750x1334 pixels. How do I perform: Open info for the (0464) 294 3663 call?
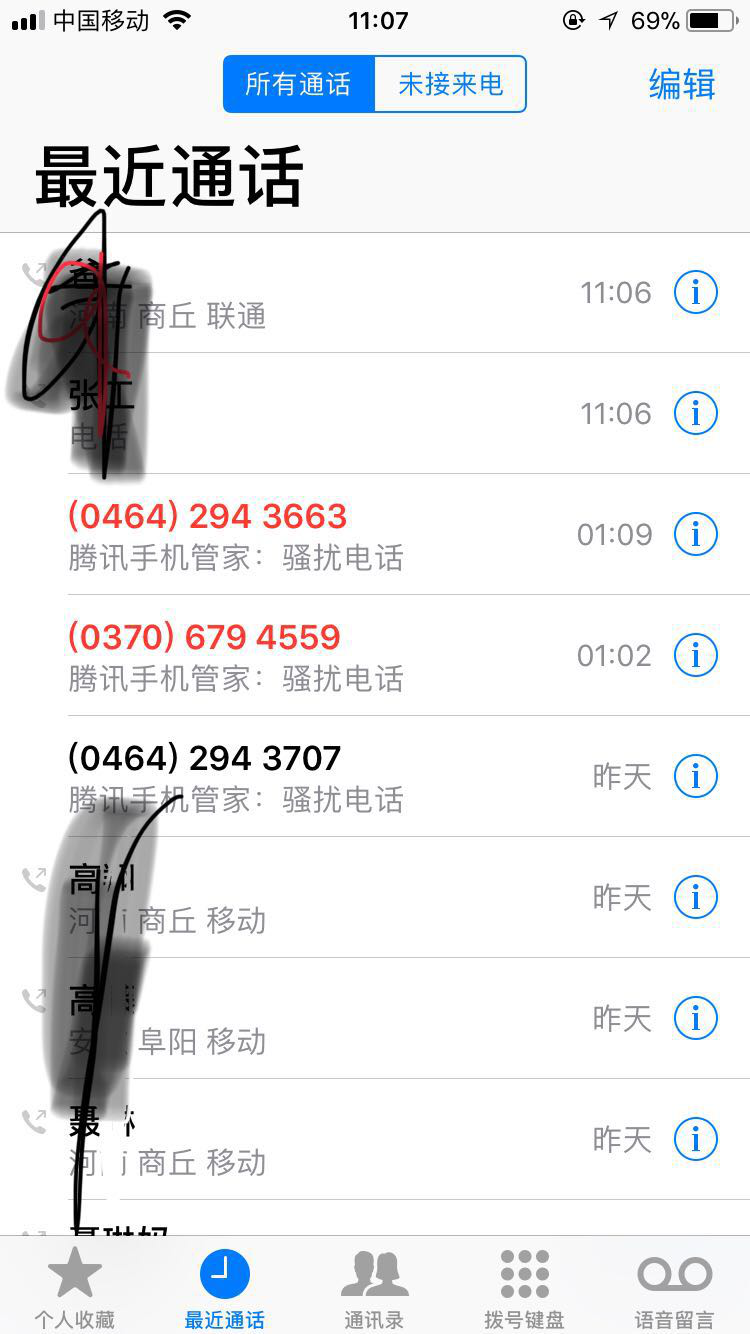(696, 534)
